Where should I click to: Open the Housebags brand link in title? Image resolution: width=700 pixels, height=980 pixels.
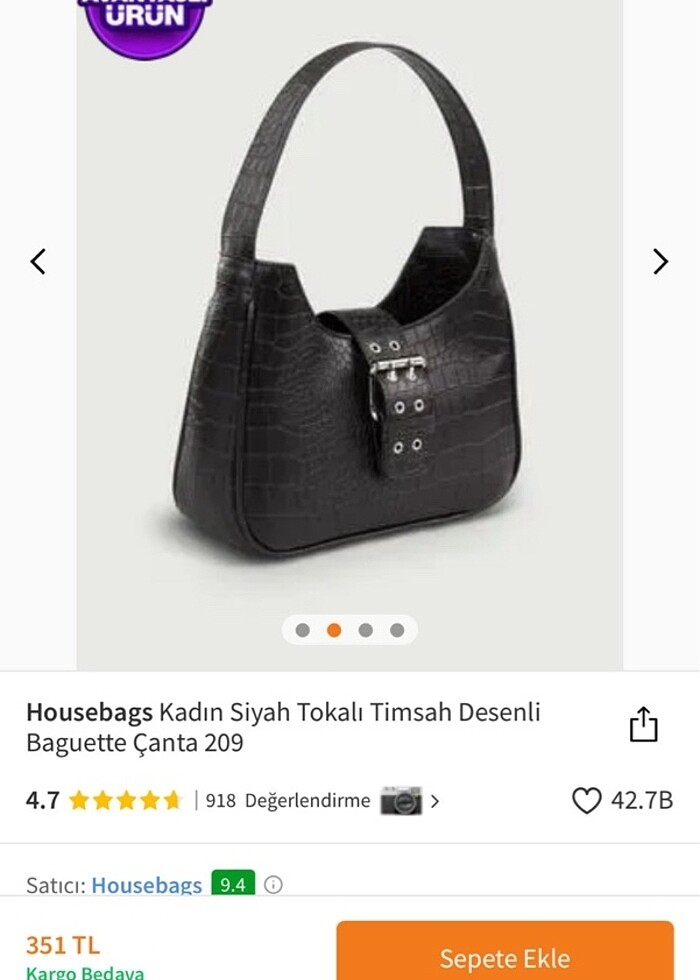pyautogui.click(x=89, y=712)
